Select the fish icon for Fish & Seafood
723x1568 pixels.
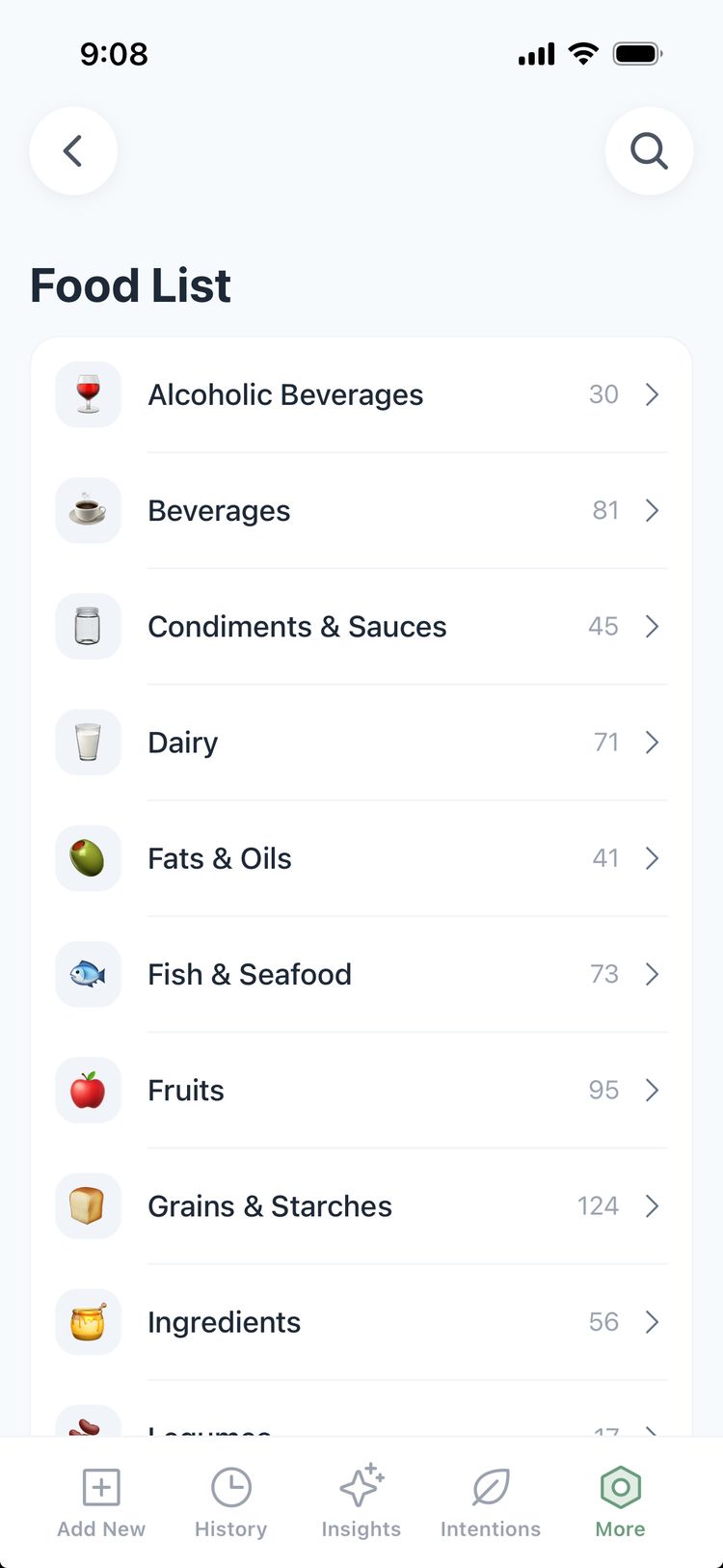pos(88,974)
